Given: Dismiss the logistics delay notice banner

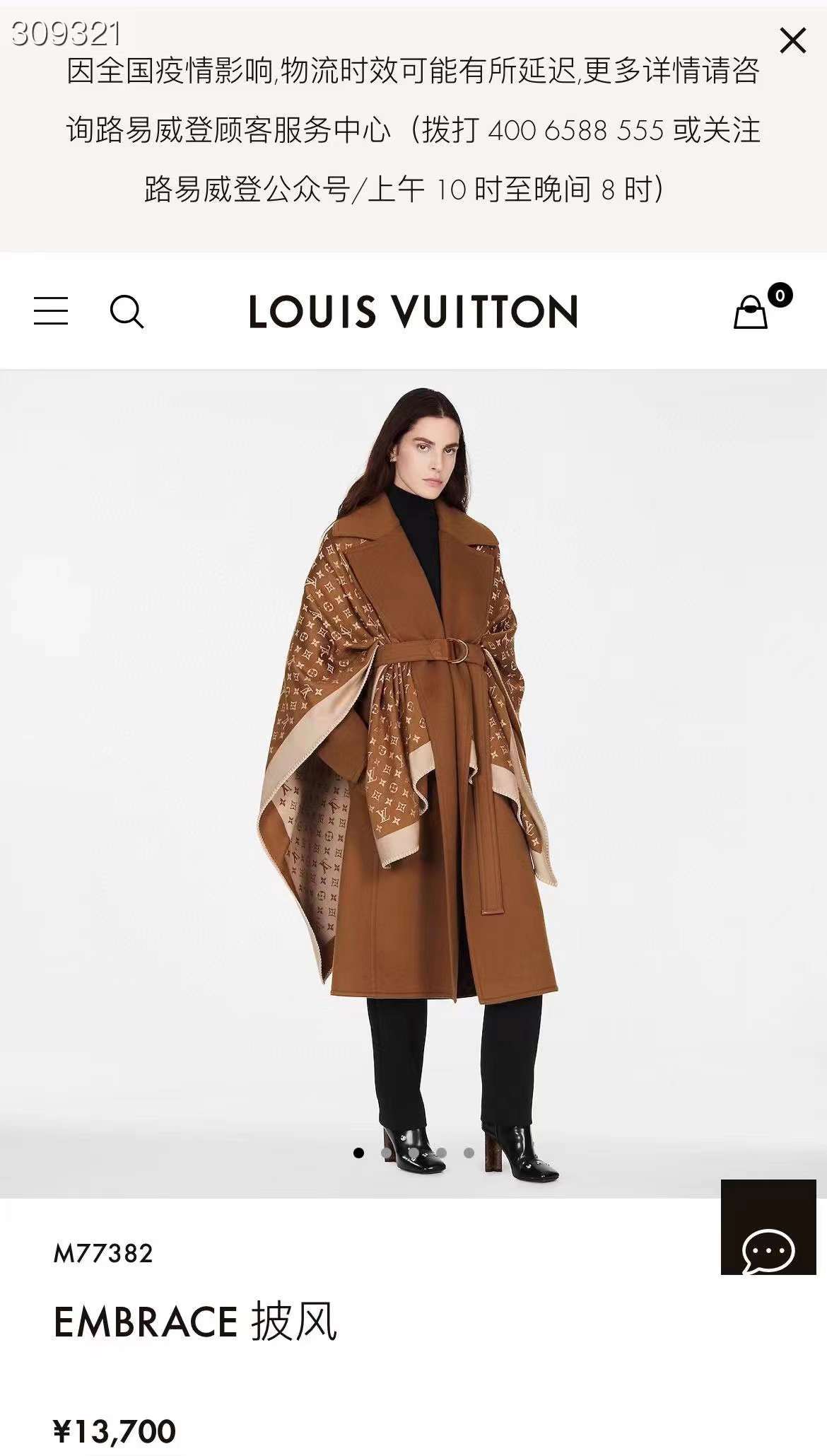Looking at the screenshot, I should 792,40.
